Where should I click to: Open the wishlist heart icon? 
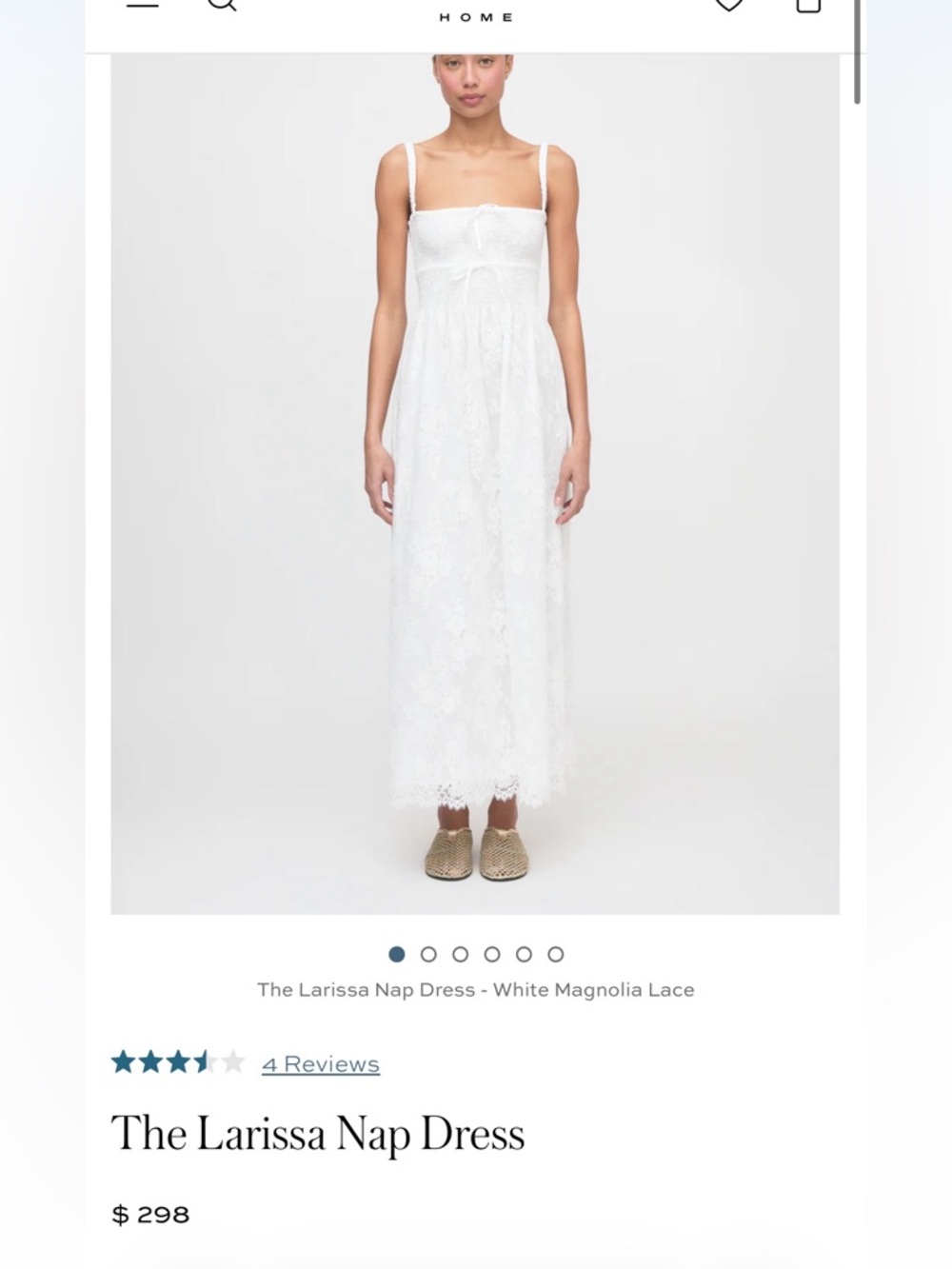[x=729, y=5]
